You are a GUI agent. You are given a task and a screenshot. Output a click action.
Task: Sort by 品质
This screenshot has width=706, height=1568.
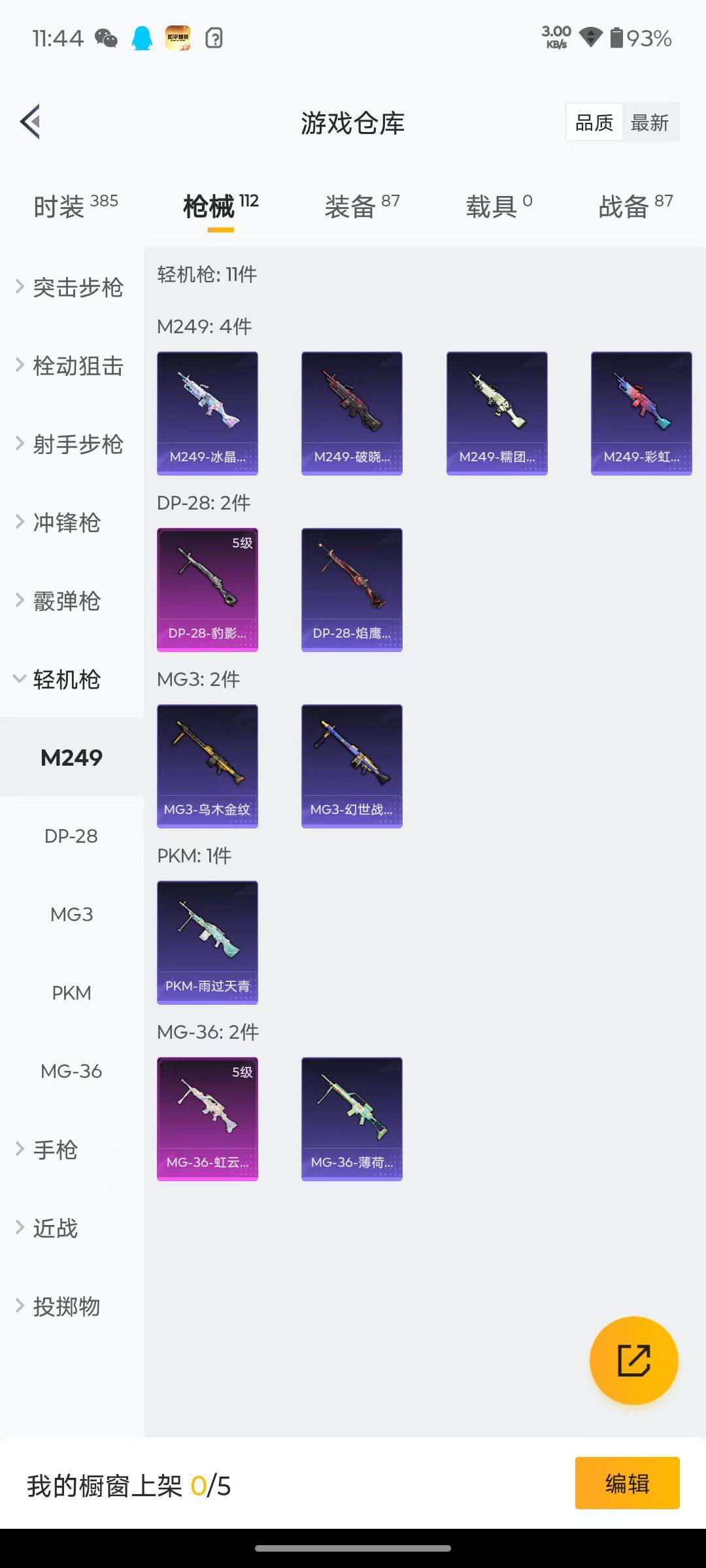[x=594, y=123]
